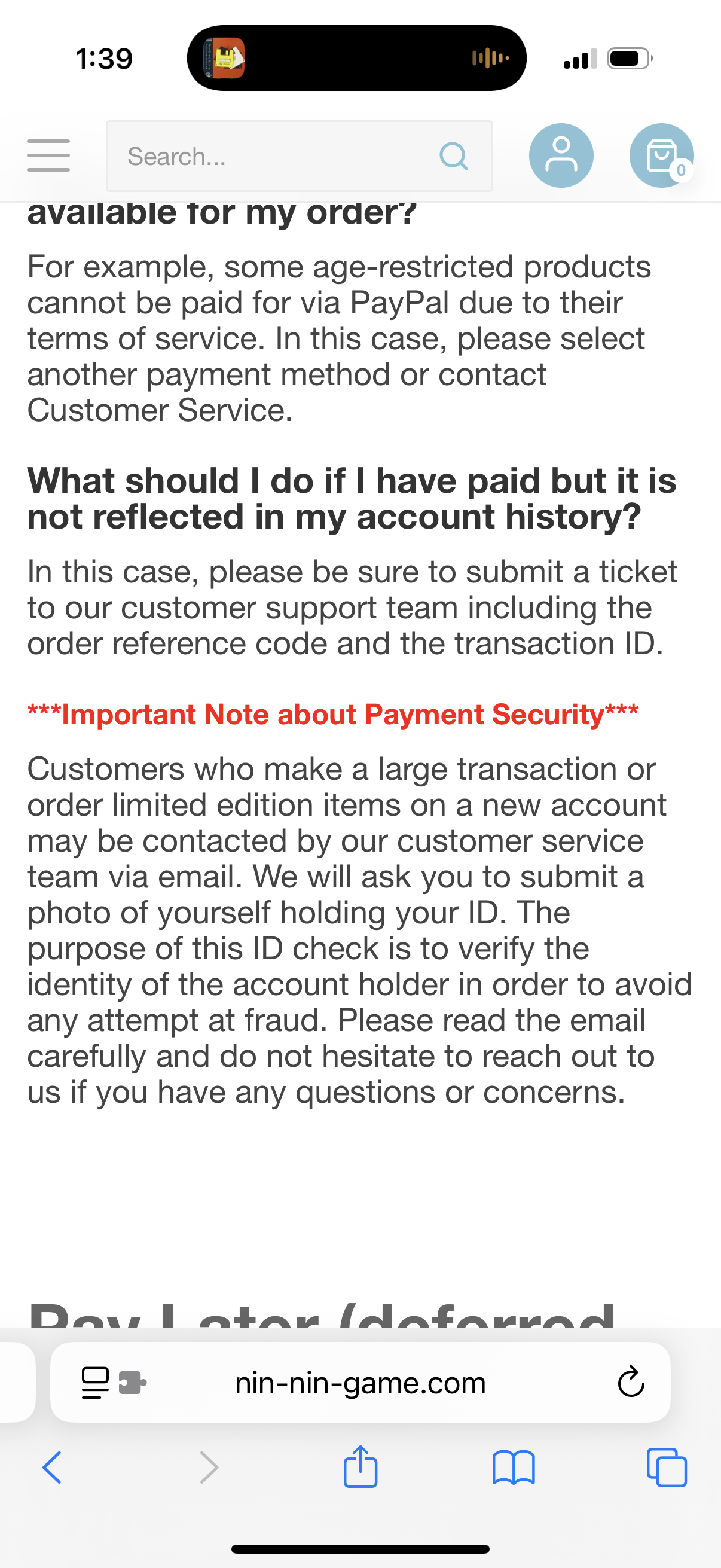The width and height of the screenshot is (721, 1568).
Task: Open the hamburger menu
Action: click(48, 155)
